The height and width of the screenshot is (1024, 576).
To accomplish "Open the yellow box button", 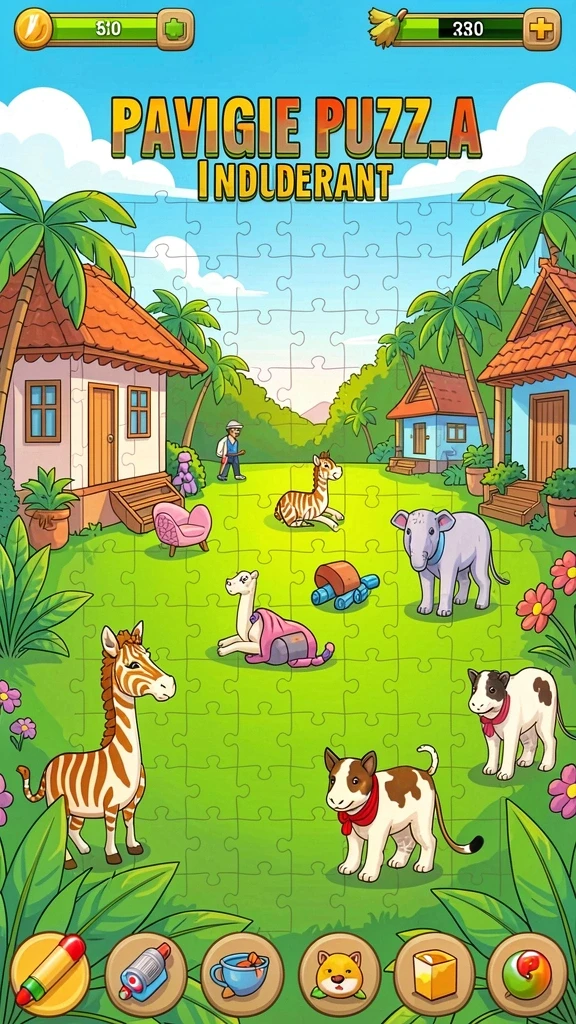I will [434, 975].
